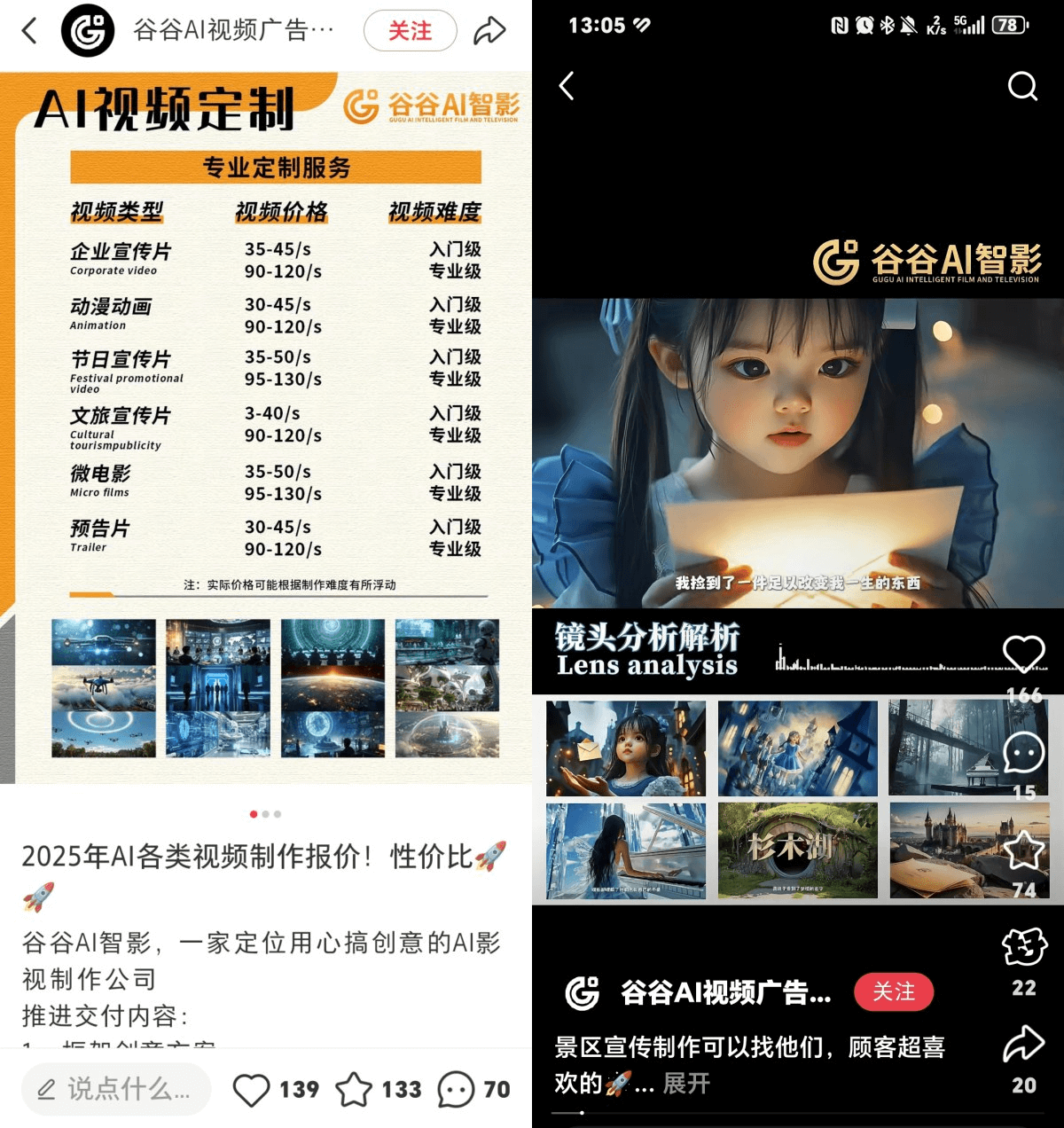The image size is (1064, 1128).
Task: Tap the back arrow on the dark video page
Action: pos(567,86)
